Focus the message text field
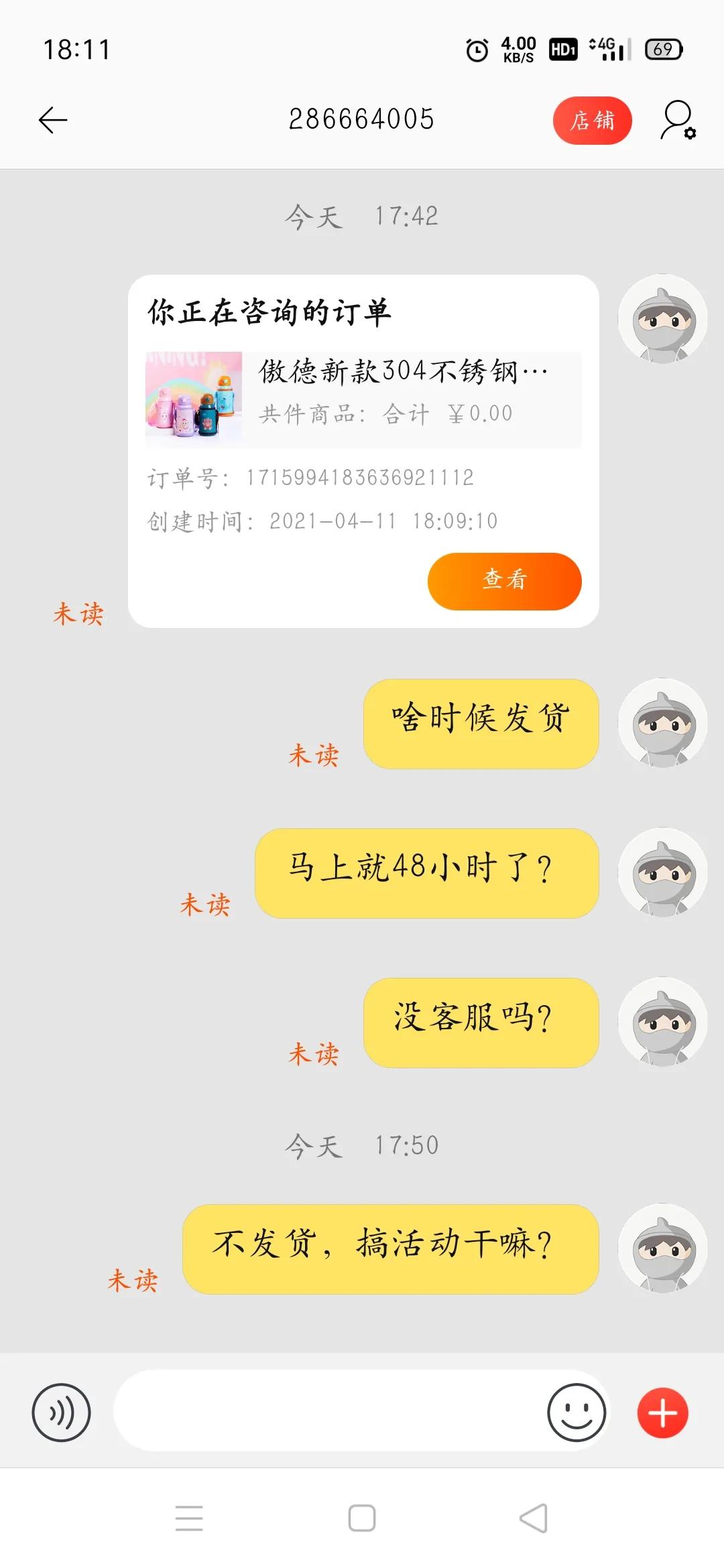The width and height of the screenshot is (724, 1568). 328,1411
